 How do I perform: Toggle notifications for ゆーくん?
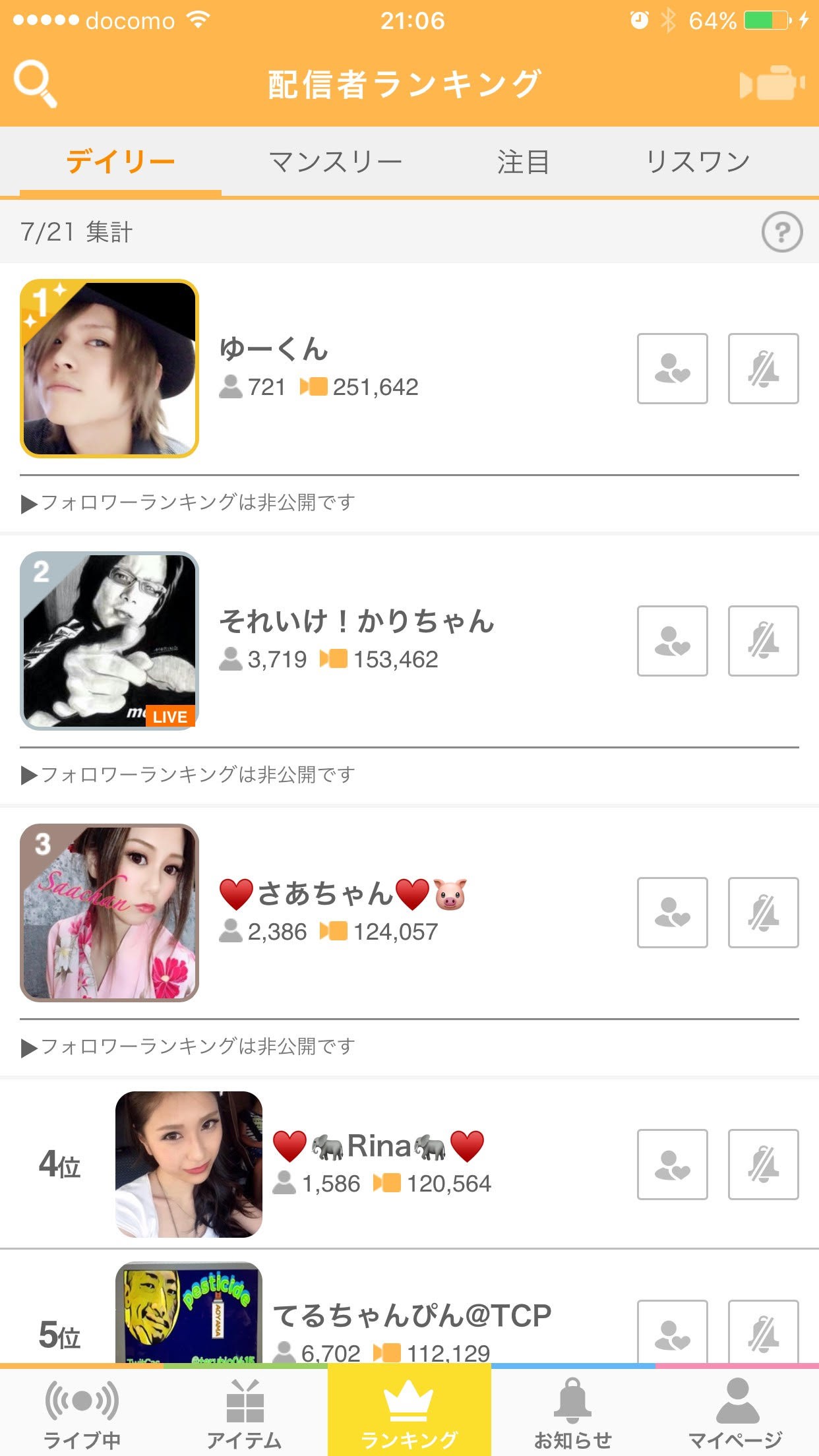pos(763,369)
